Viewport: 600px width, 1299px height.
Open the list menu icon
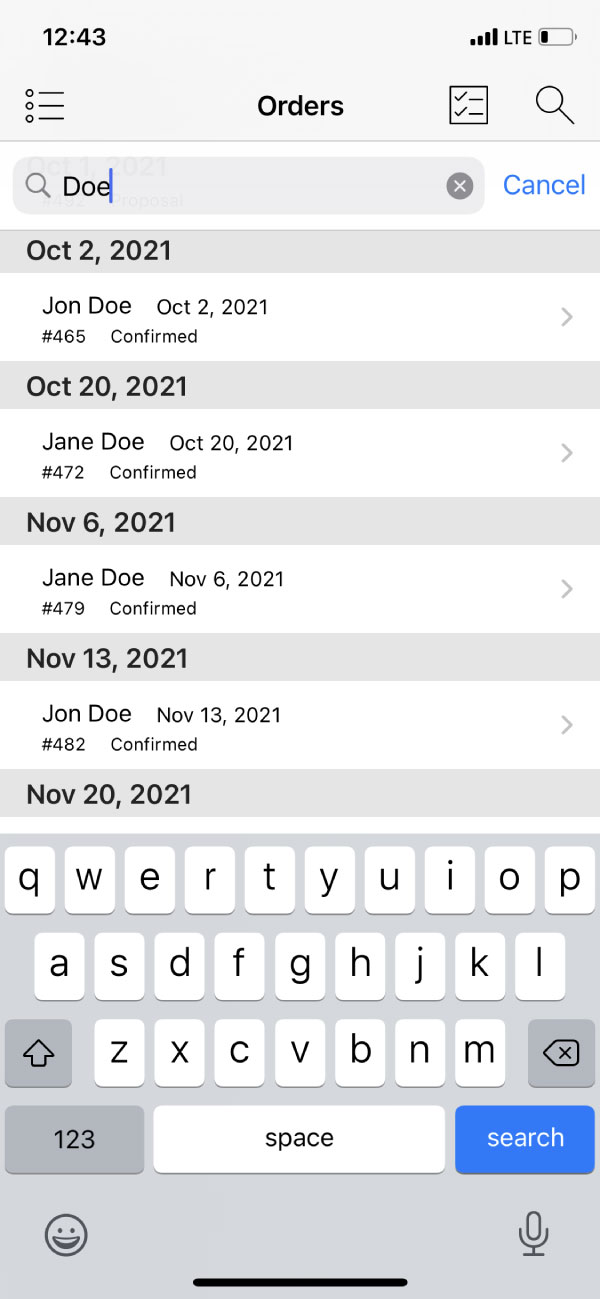45,105
